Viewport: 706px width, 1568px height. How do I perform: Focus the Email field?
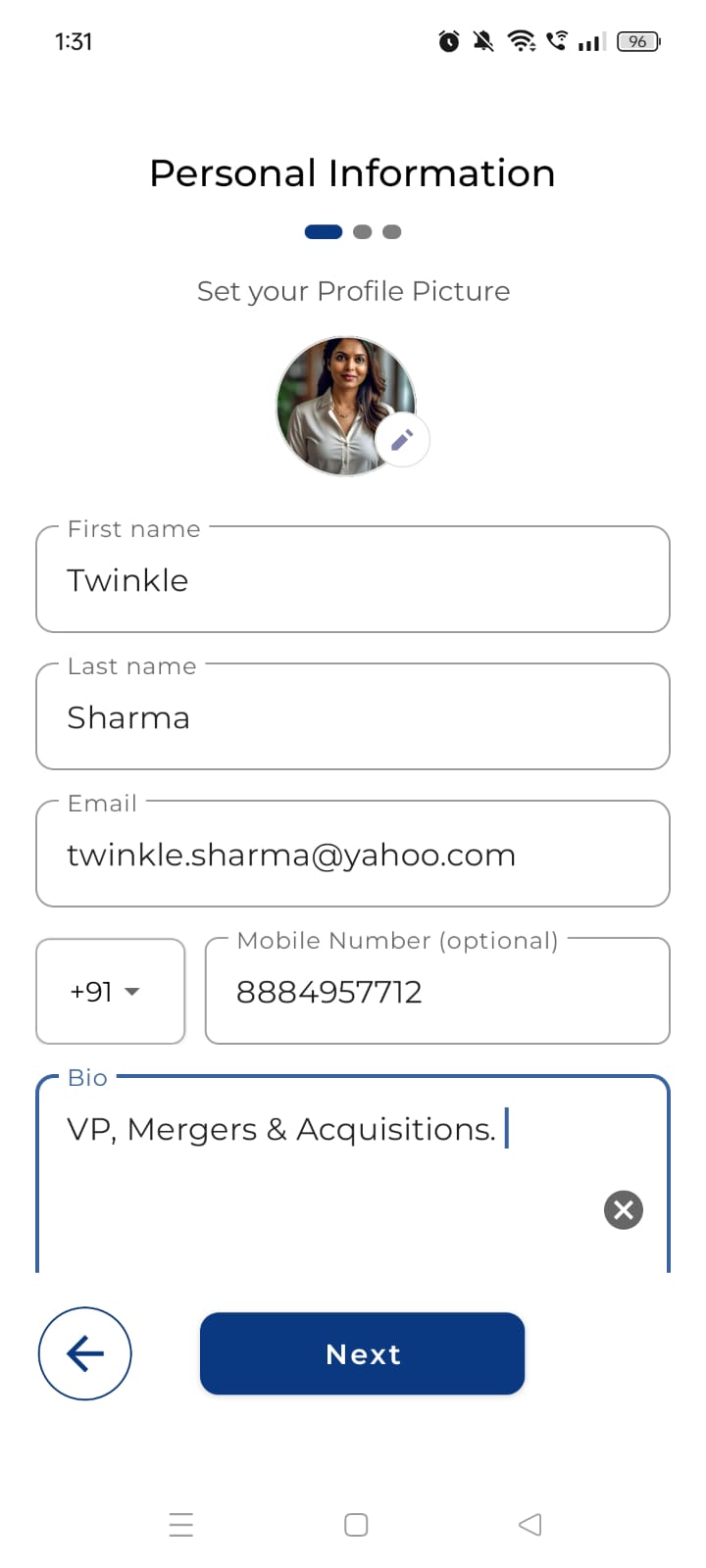(x=353, y=855)
